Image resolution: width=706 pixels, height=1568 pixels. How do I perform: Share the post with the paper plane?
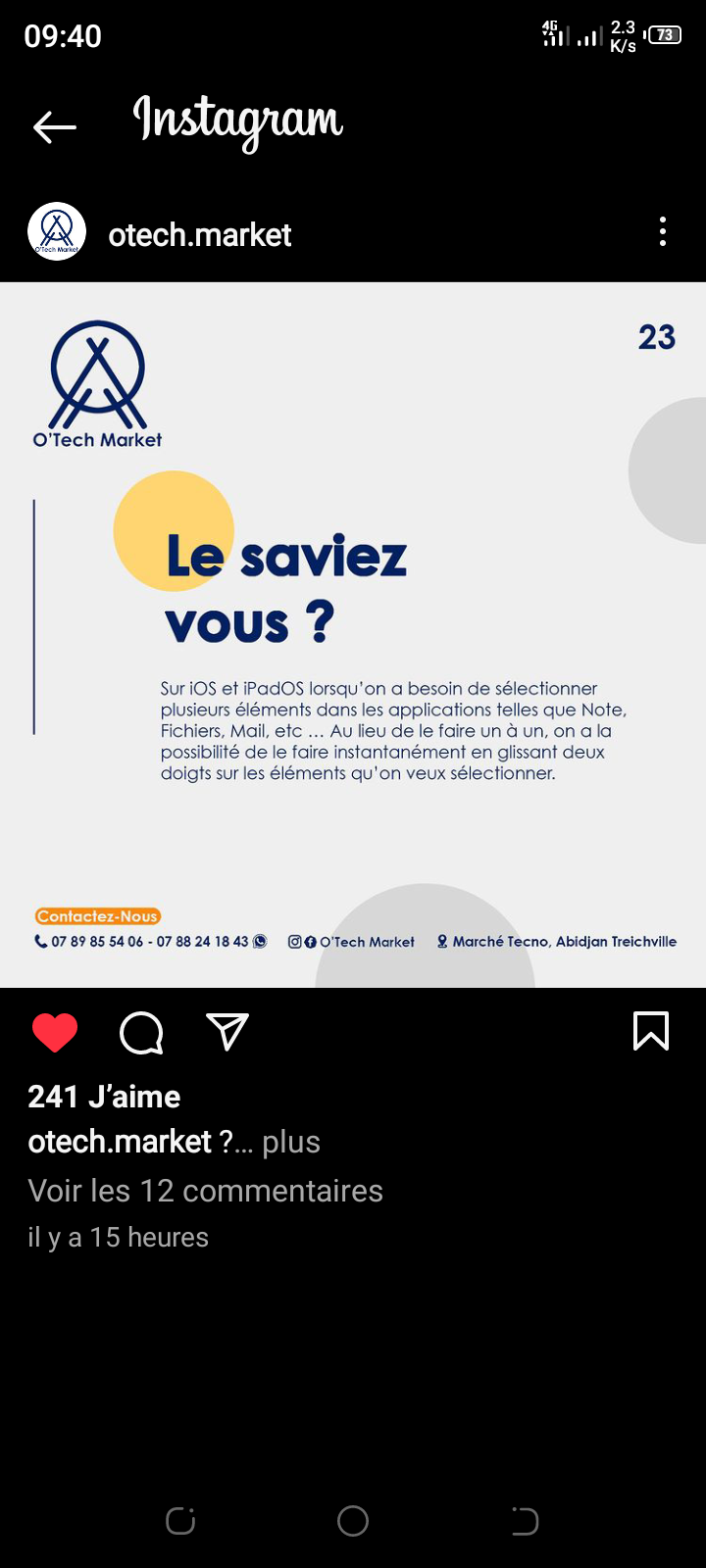tap(227, 1032)
